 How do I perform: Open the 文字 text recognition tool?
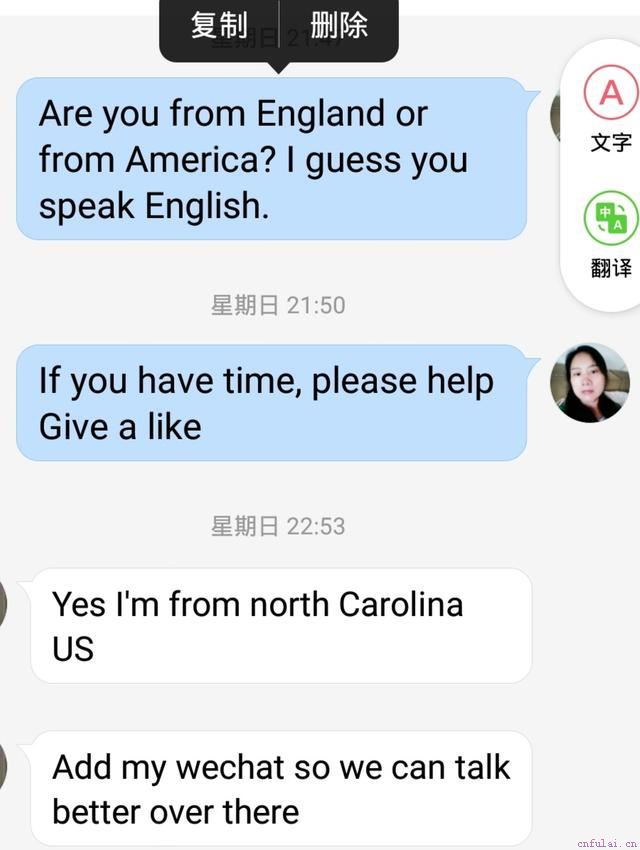click(x=610, y=110)
